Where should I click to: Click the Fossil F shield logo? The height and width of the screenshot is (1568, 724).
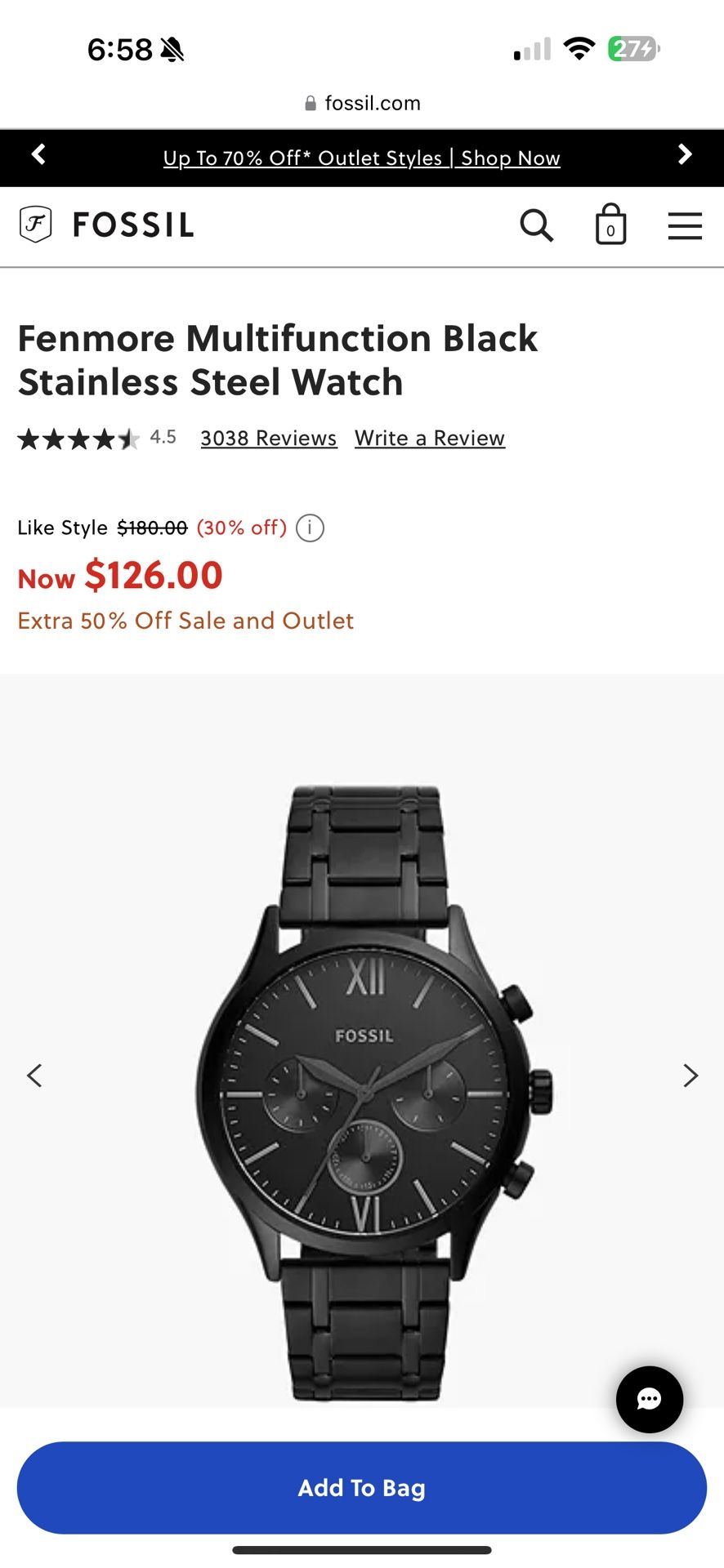click(x=35, y=224)
